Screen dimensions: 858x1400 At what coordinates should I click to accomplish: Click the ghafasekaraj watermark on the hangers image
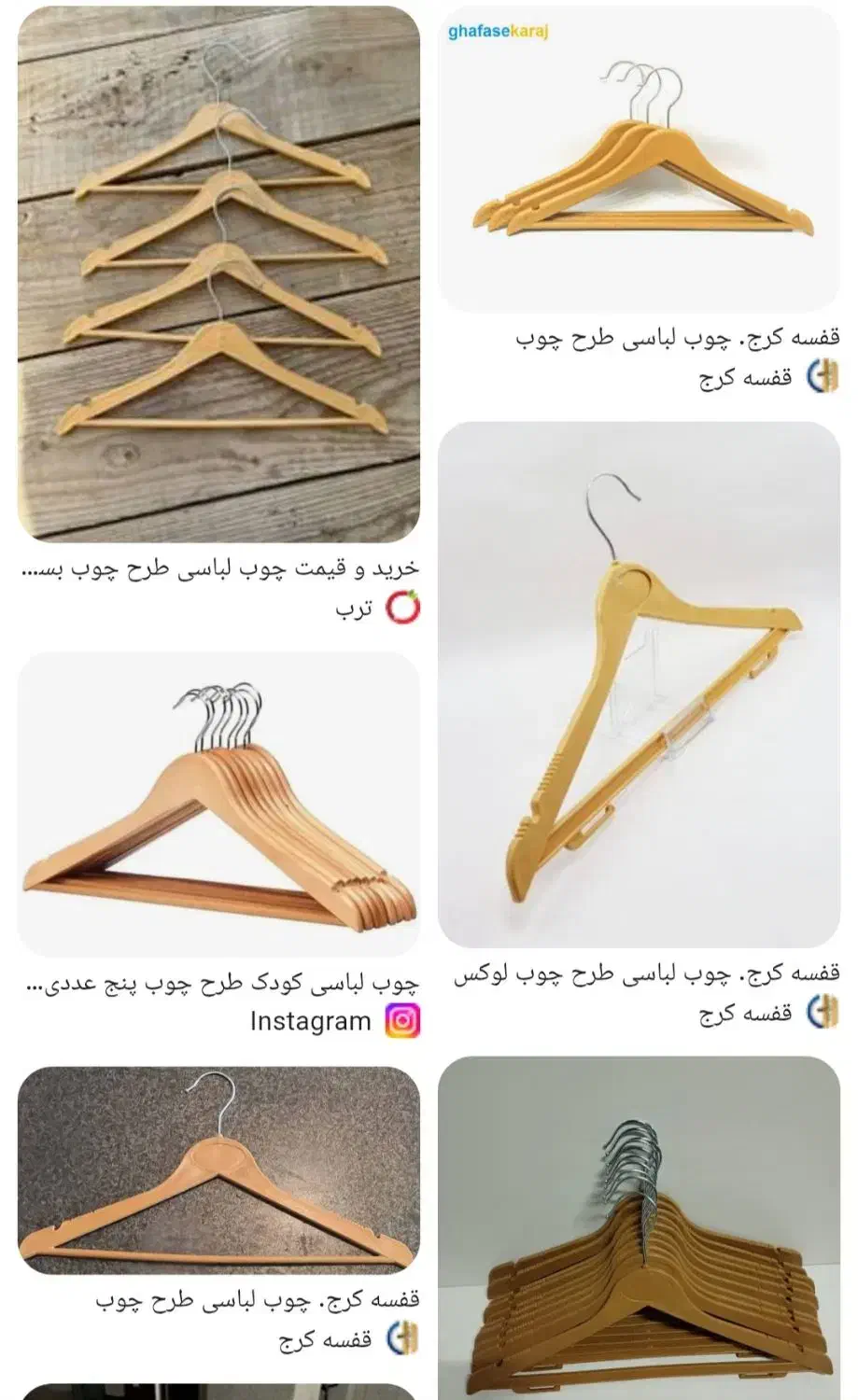(x=499, y=30)
